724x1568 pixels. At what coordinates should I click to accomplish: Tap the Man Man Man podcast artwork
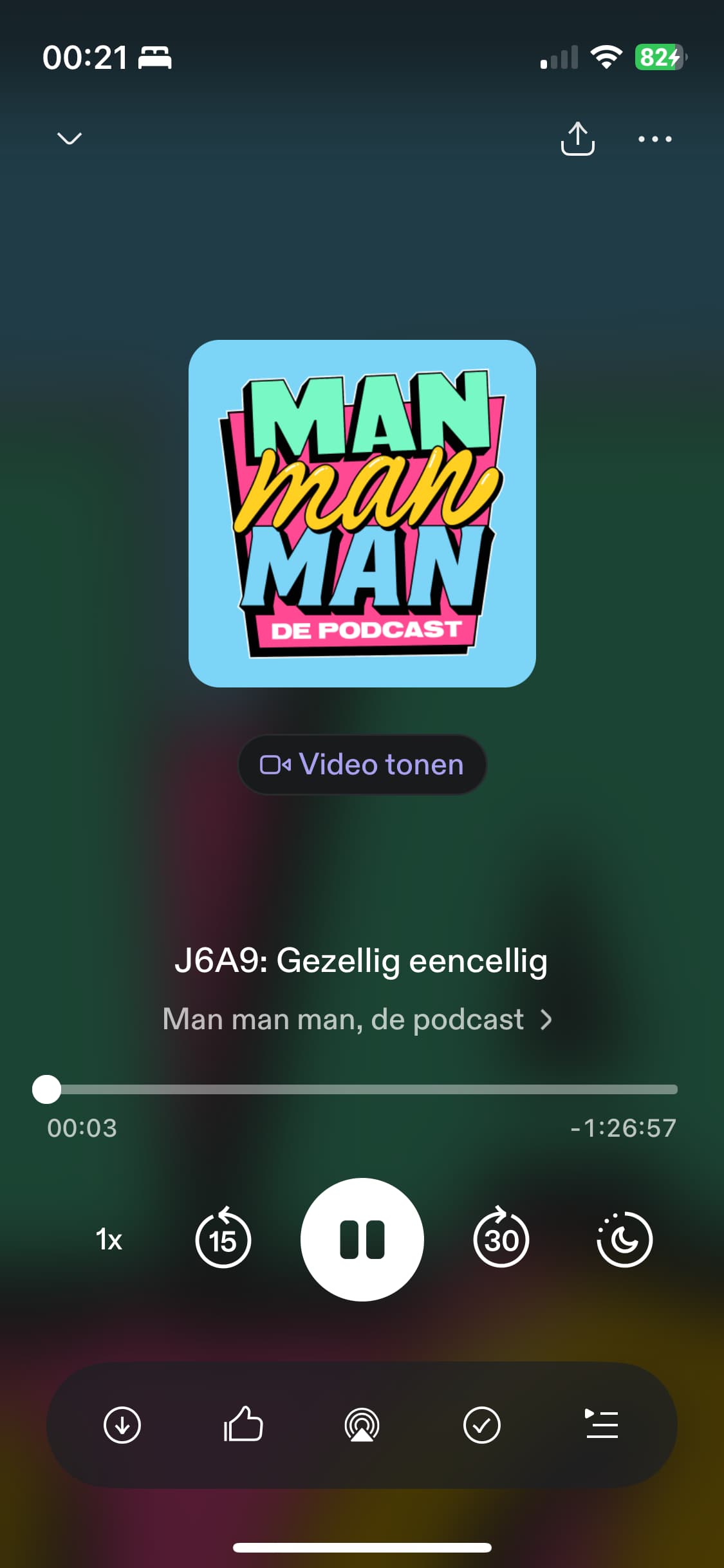[362, 514]
